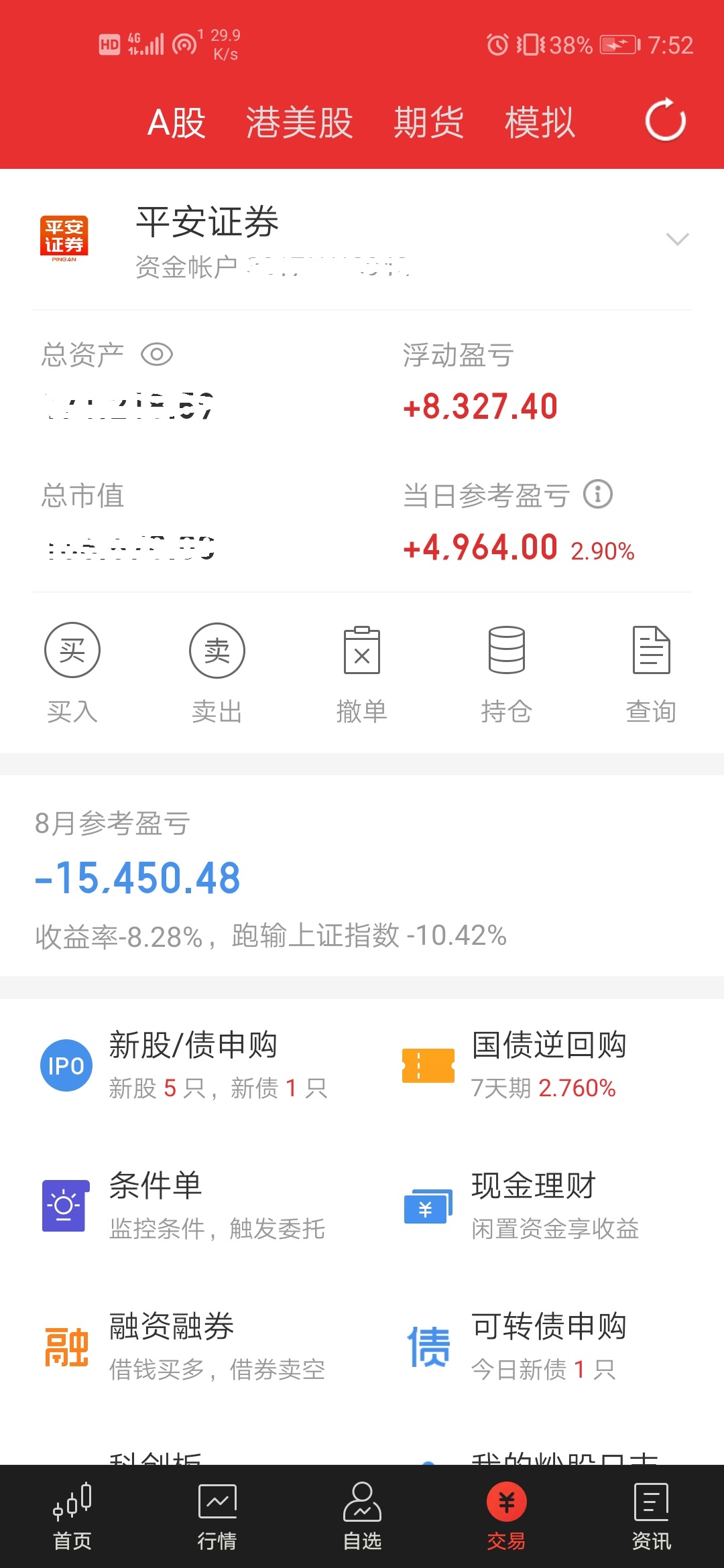This screenshot has height=1568, width=724.
Task: Open the 条件单 conditional order monitor
Action: point(66,1206)
